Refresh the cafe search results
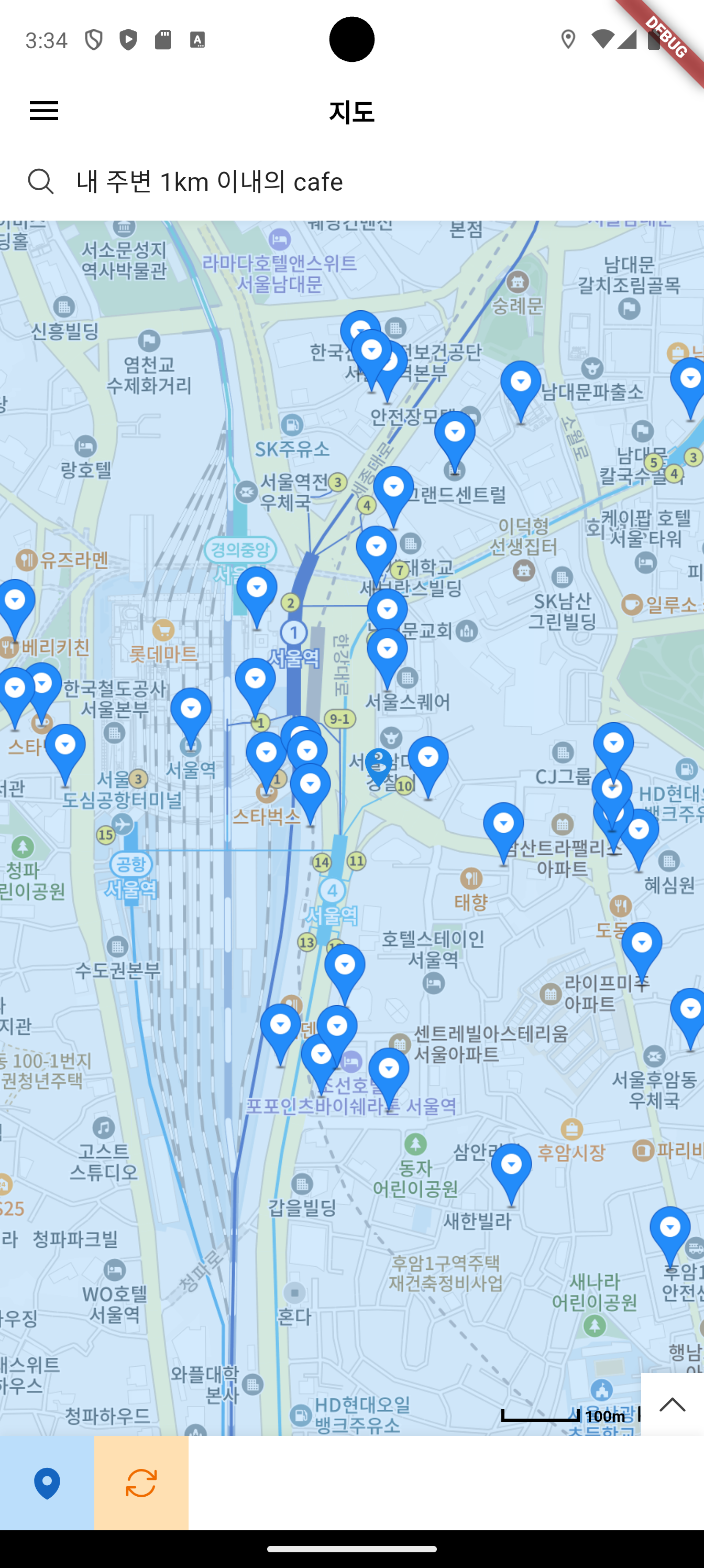This screenshot has height=1568, width=704. pos(141,1483)
